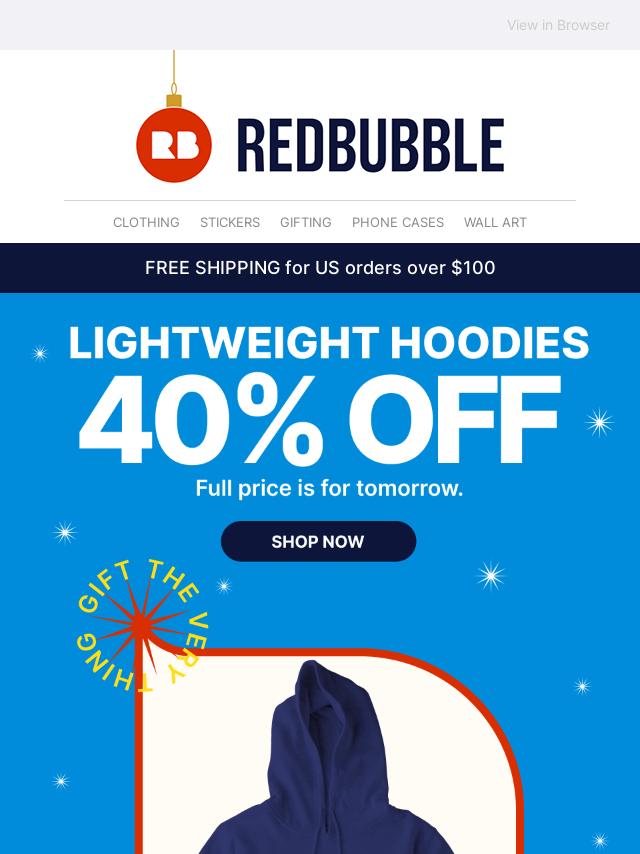Open the Clothing category
This screenshot has width=640, height=854.
tap(146, 222)
